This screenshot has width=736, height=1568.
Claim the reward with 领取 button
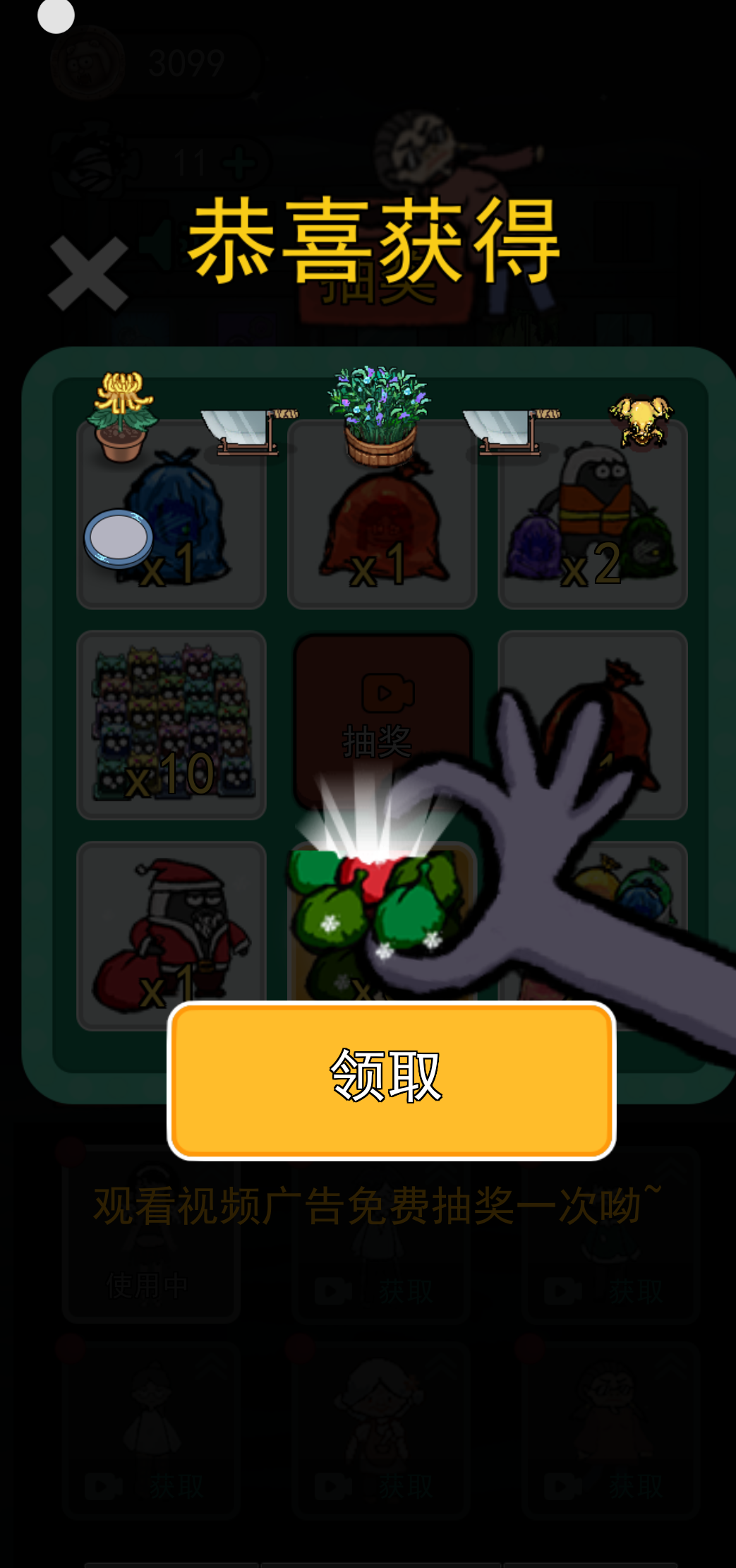coord(391,1079)
